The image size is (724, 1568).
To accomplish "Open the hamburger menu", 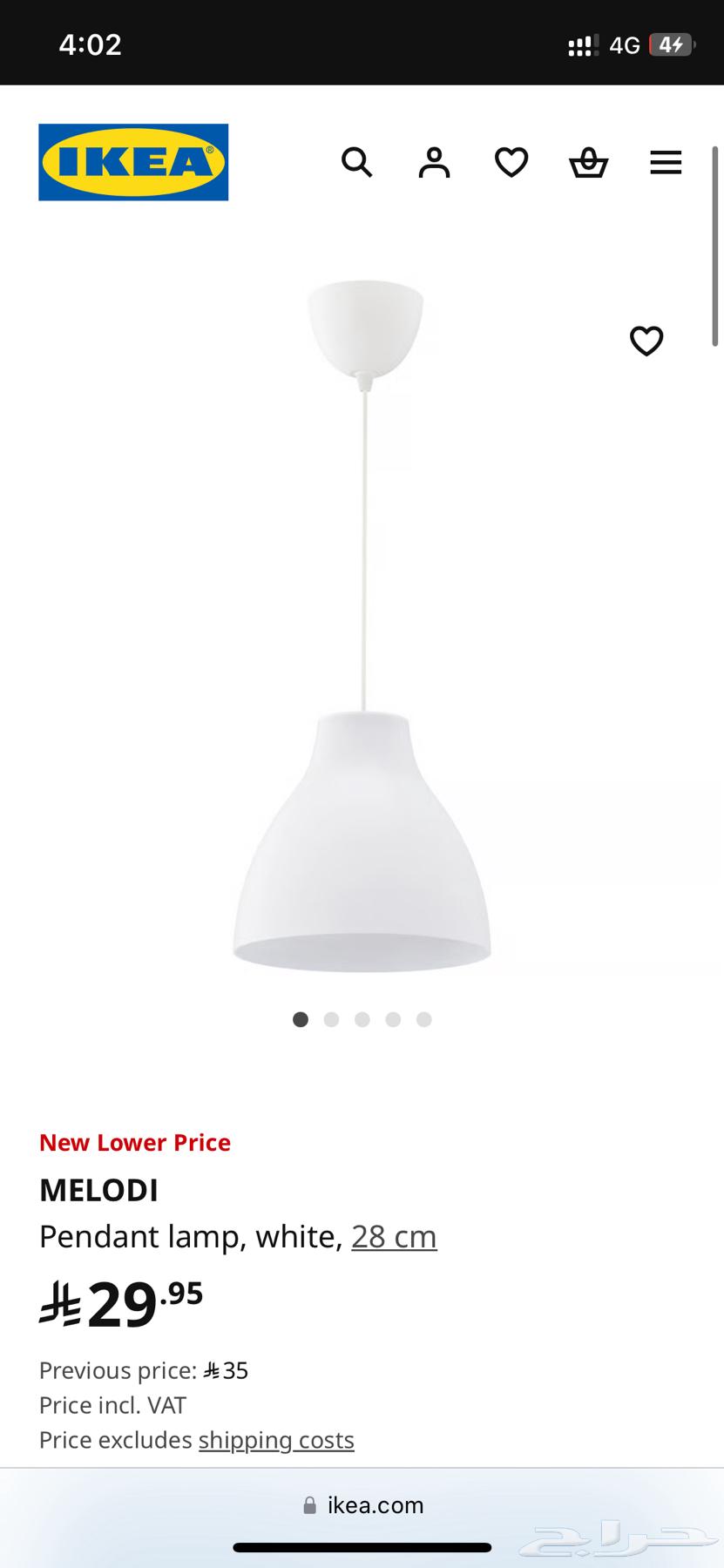I will 666,162.
